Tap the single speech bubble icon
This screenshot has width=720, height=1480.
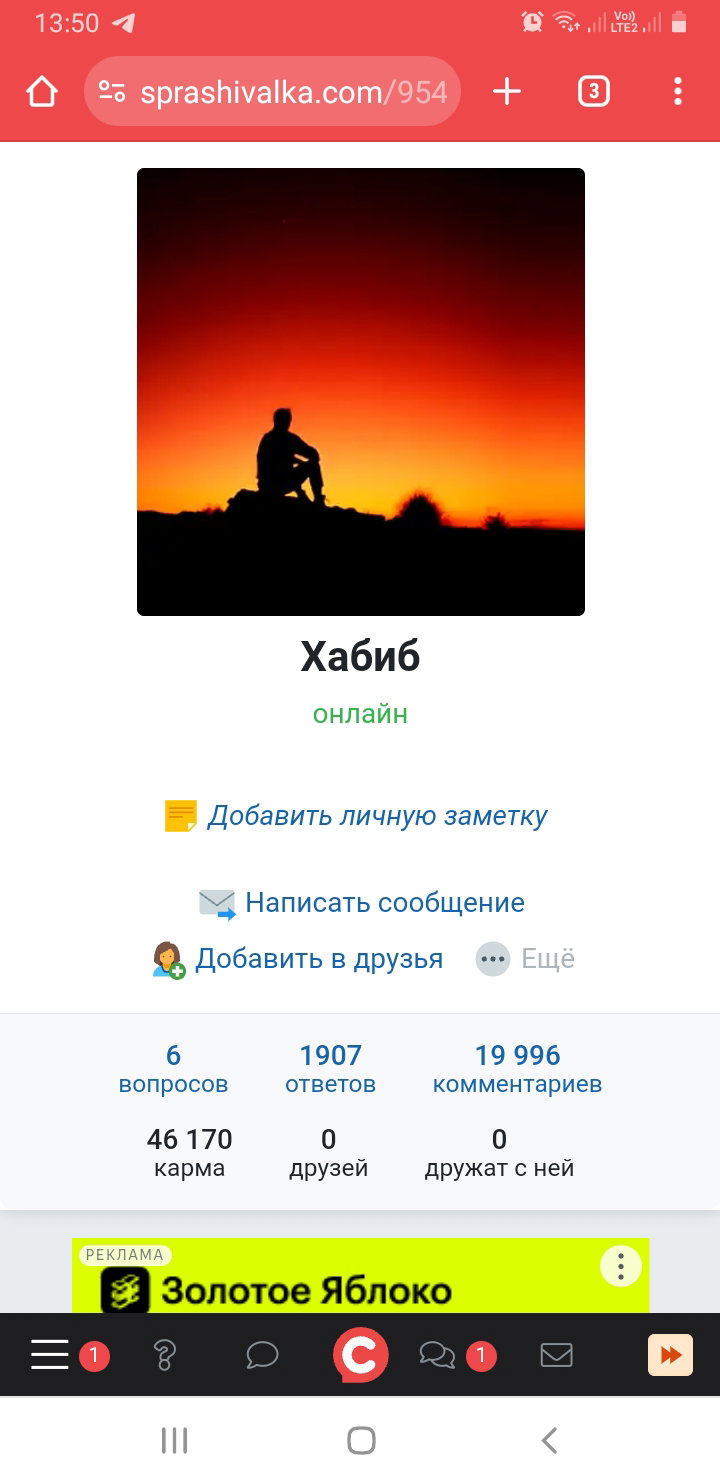coord(262,1355)
